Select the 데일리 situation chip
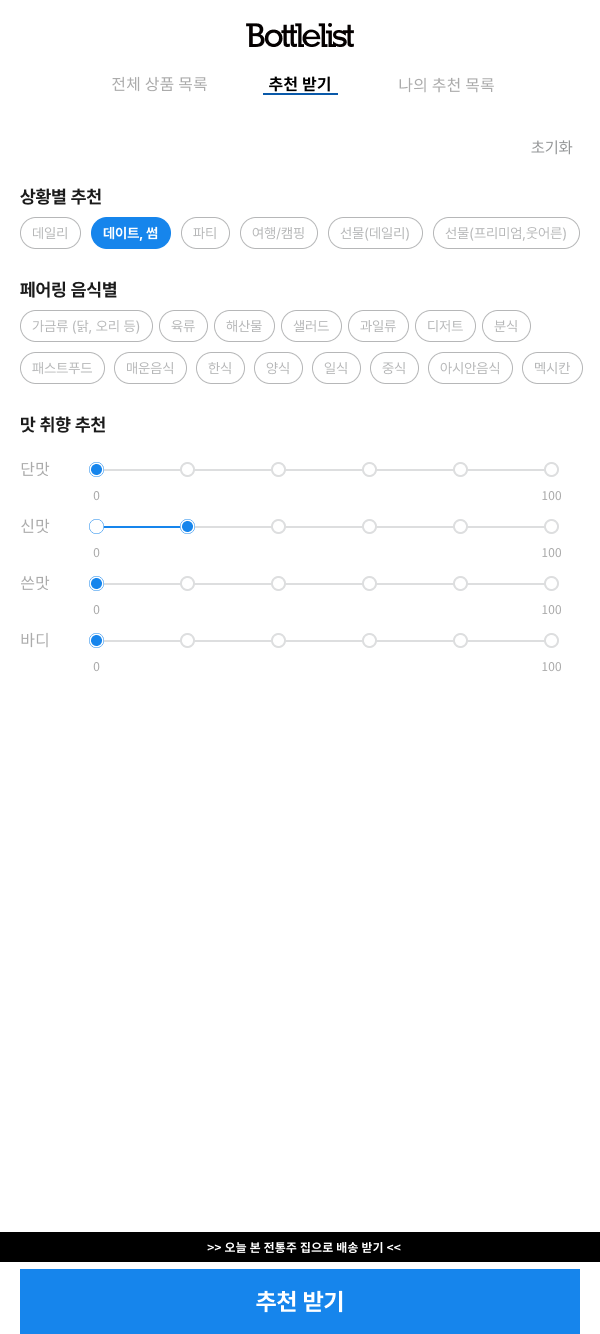 (50, 233)
